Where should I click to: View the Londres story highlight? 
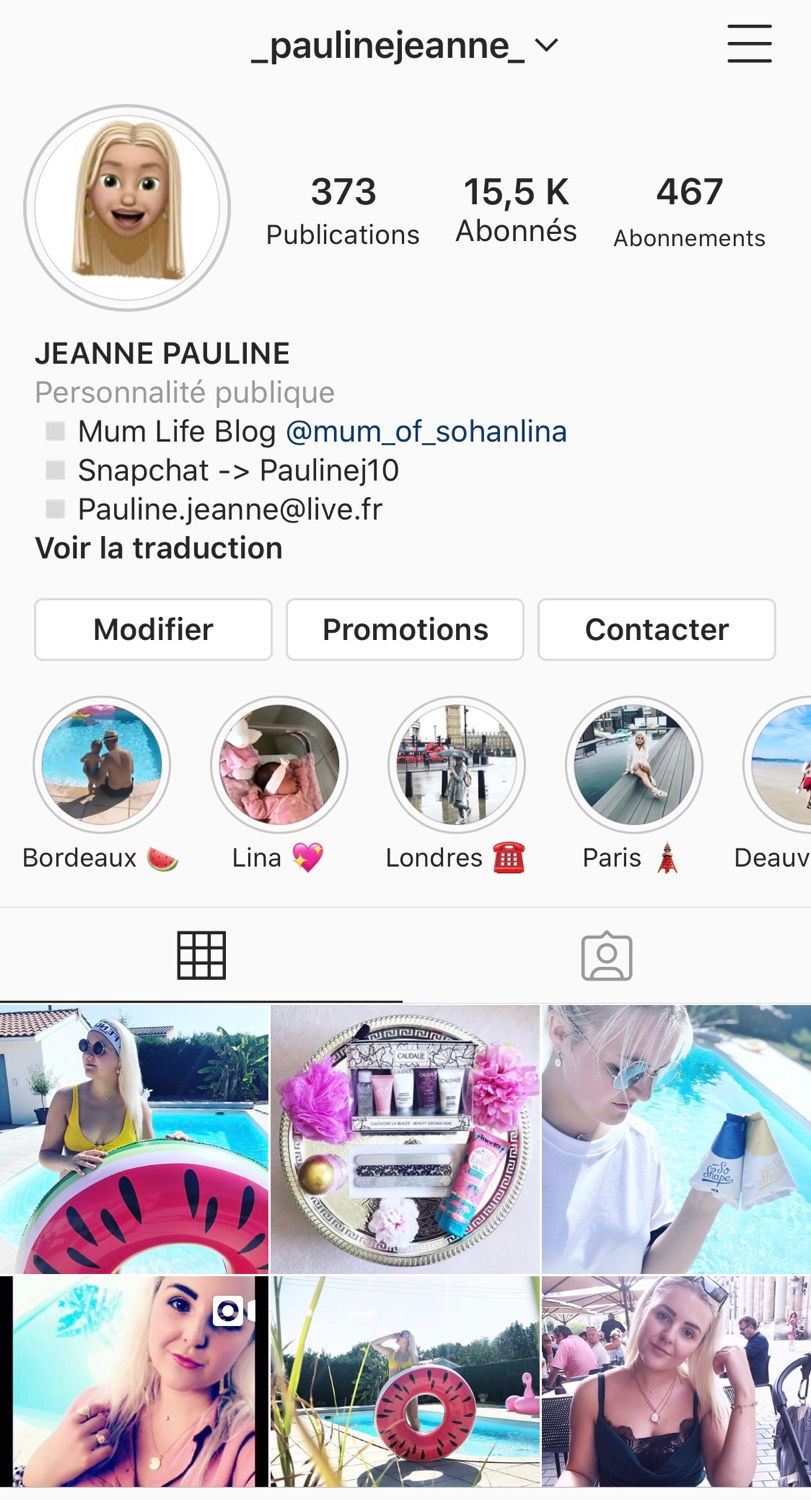pyautogui.click(x=456, y=765)
